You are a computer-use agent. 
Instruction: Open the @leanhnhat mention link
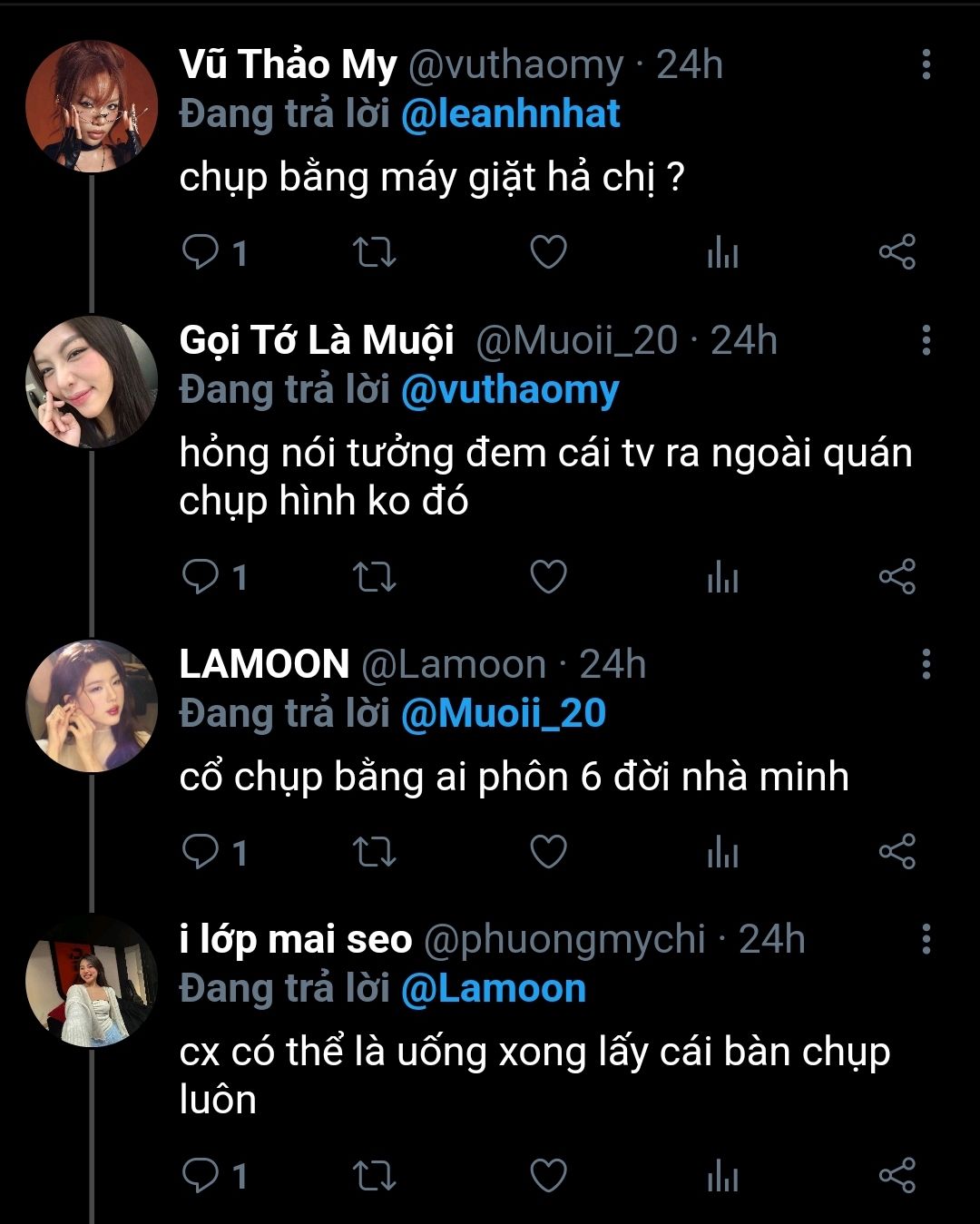(x=510, y=114)
